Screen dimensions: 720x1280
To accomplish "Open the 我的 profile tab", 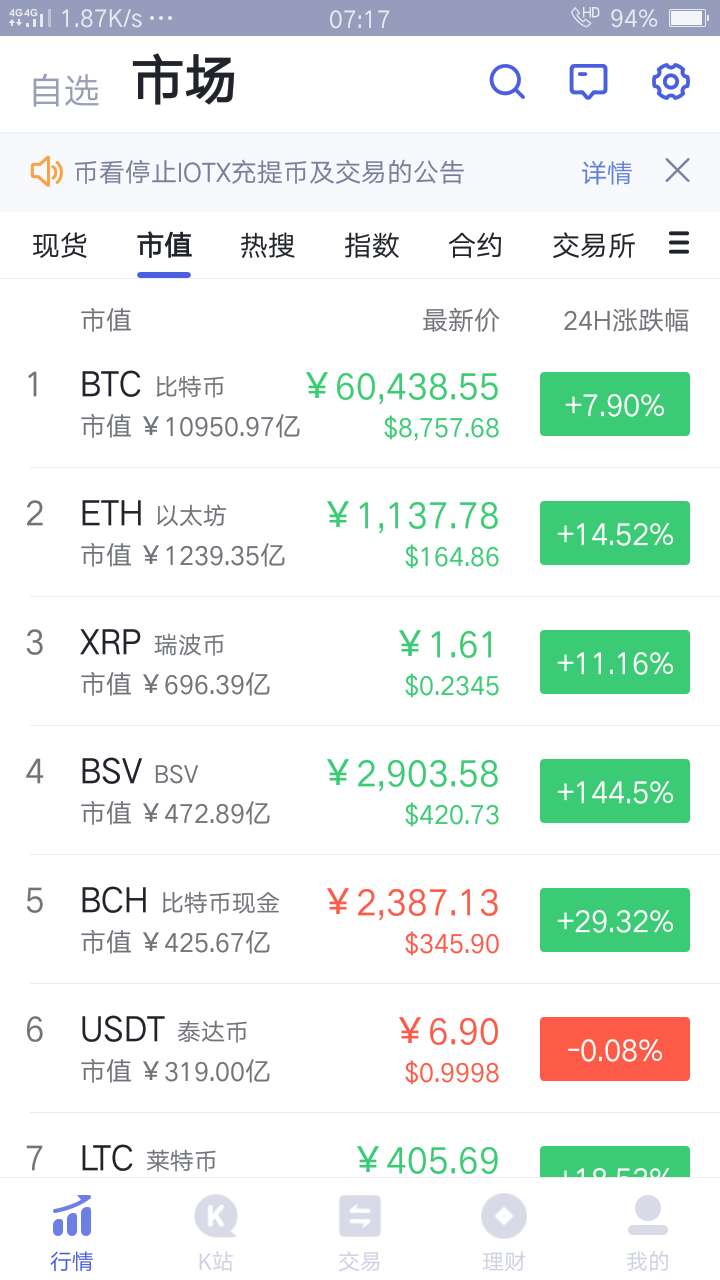I will coord(647,1232).
